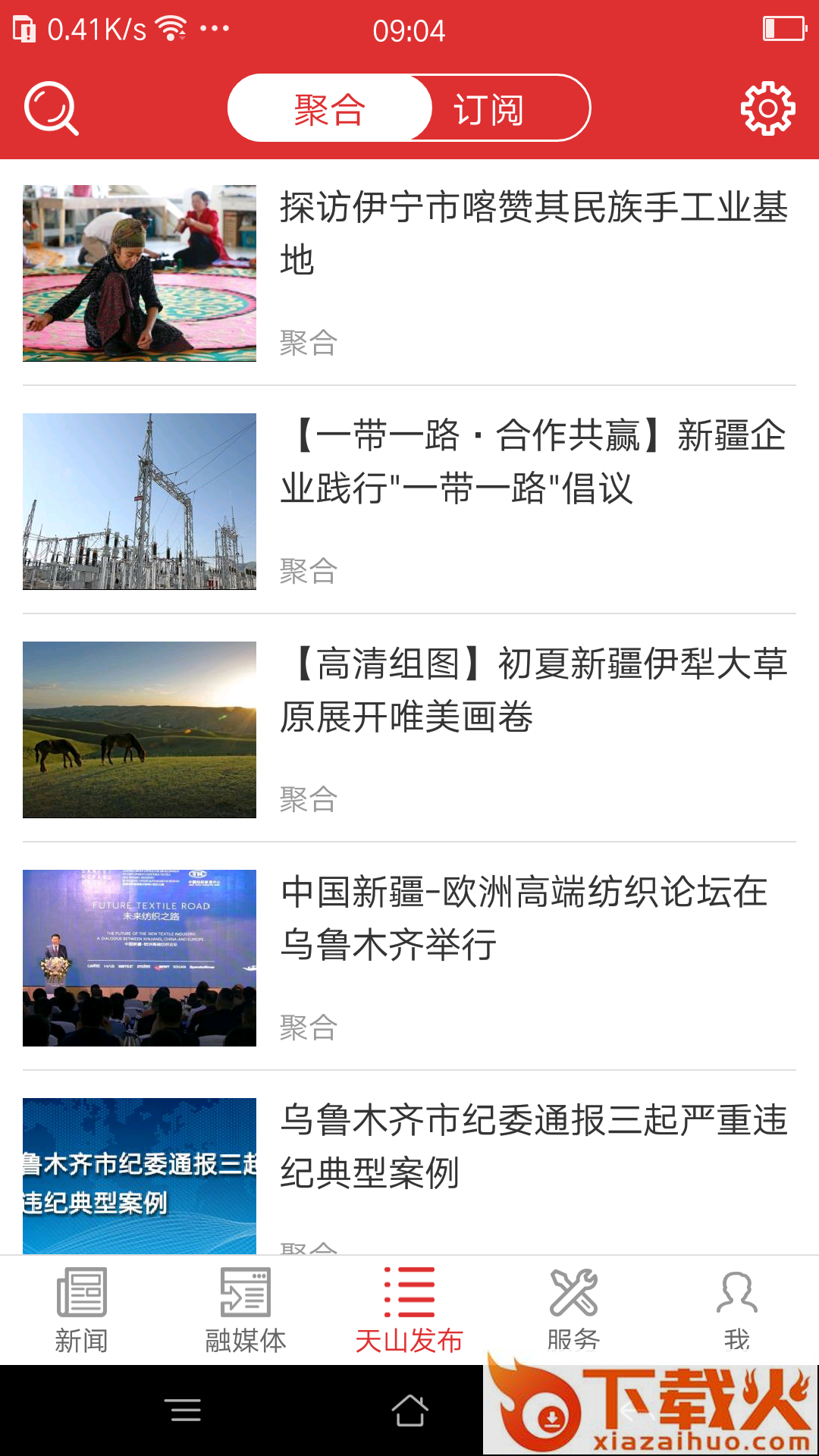Open the search magnifier icon
Image resolution: width=819 pixels, height=1456 pixels.
pyautogui.click(x=51, y=109)
